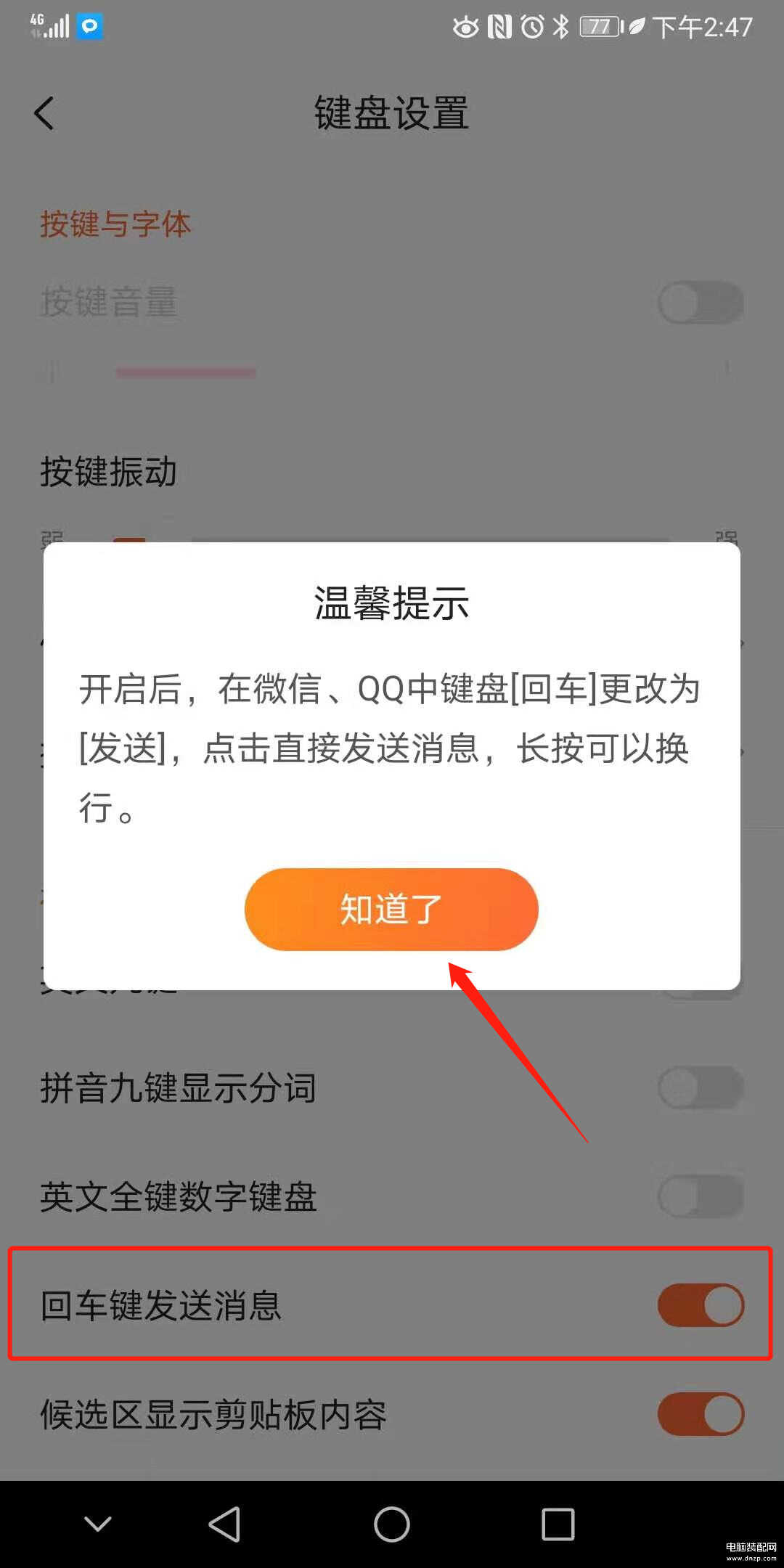
Task: Tap the 知道了 button
Action: point(391,909)
